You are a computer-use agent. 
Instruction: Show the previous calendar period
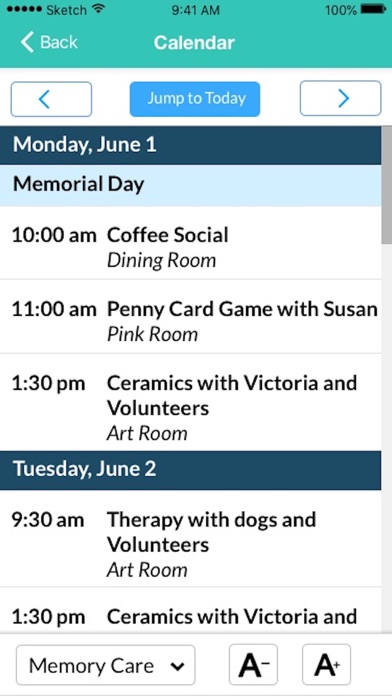(51, 99)
